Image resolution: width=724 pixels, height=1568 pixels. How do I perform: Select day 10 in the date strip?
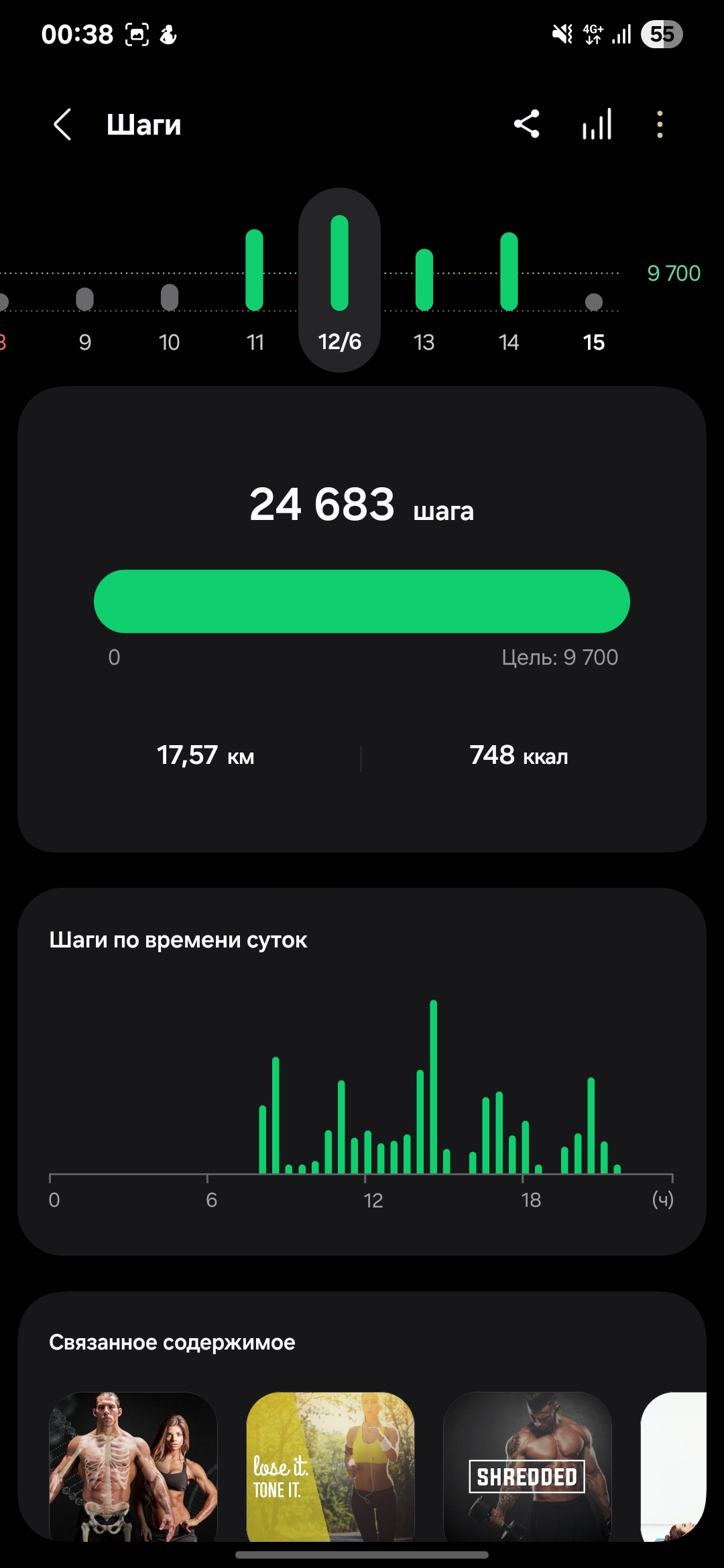pyautogui.click(x=170, y=315)
